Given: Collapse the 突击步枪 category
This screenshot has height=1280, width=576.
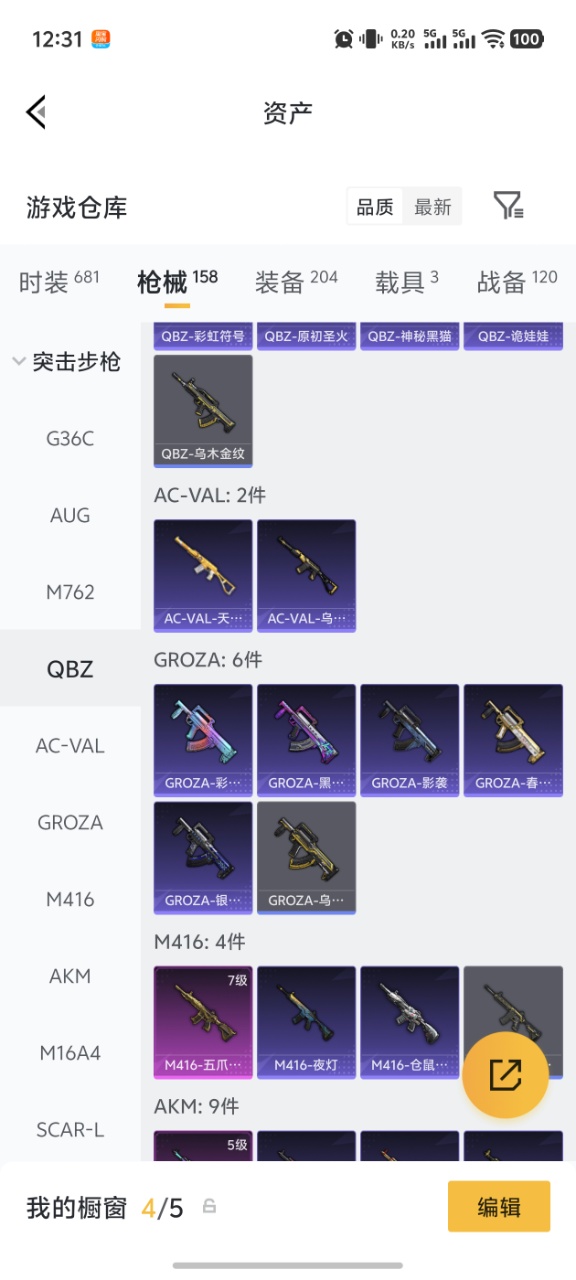Looking at the screenshot, I should point(66,362).
